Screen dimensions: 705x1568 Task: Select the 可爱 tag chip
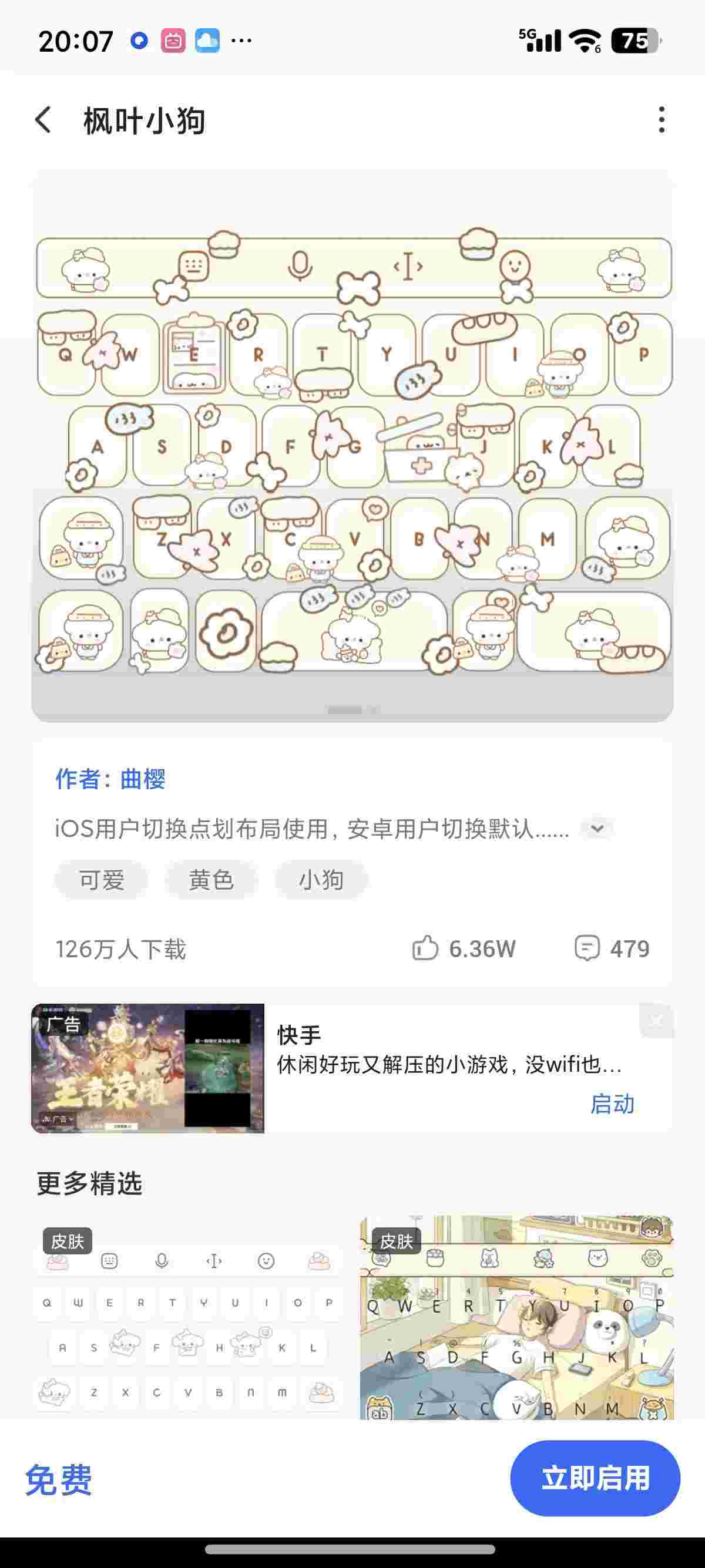(102, 880)
